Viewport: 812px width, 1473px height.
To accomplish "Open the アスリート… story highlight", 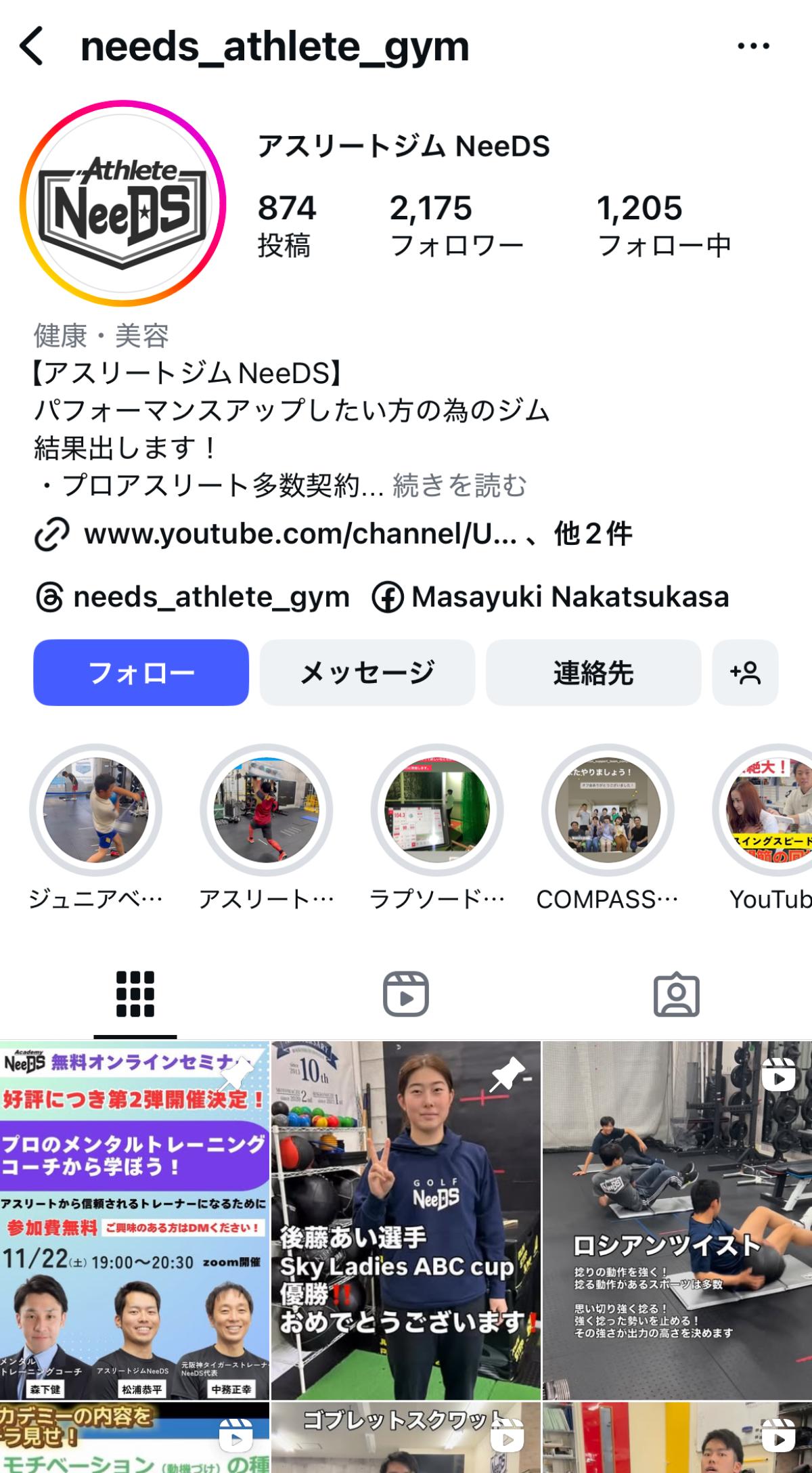I will (266, 810).
